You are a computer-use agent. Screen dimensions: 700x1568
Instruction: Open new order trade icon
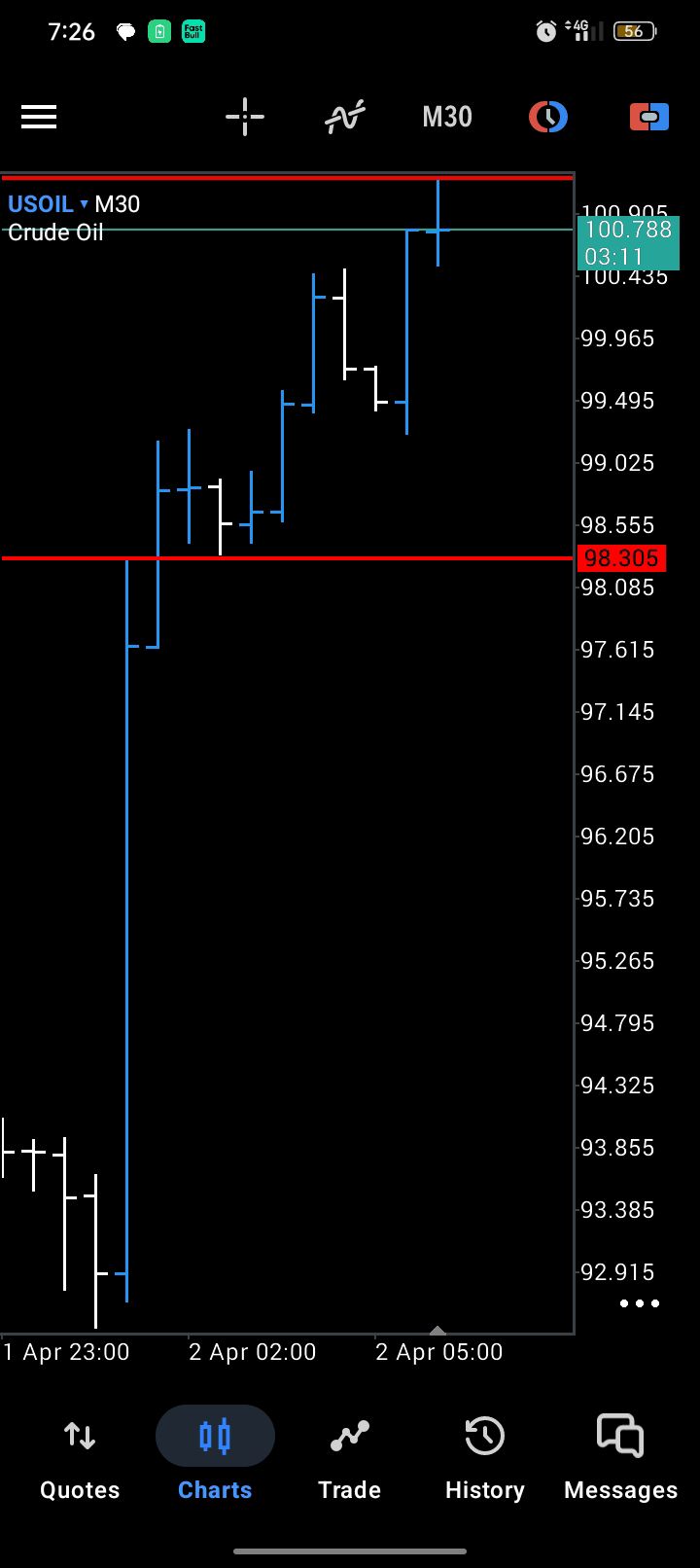coord(648,118)
